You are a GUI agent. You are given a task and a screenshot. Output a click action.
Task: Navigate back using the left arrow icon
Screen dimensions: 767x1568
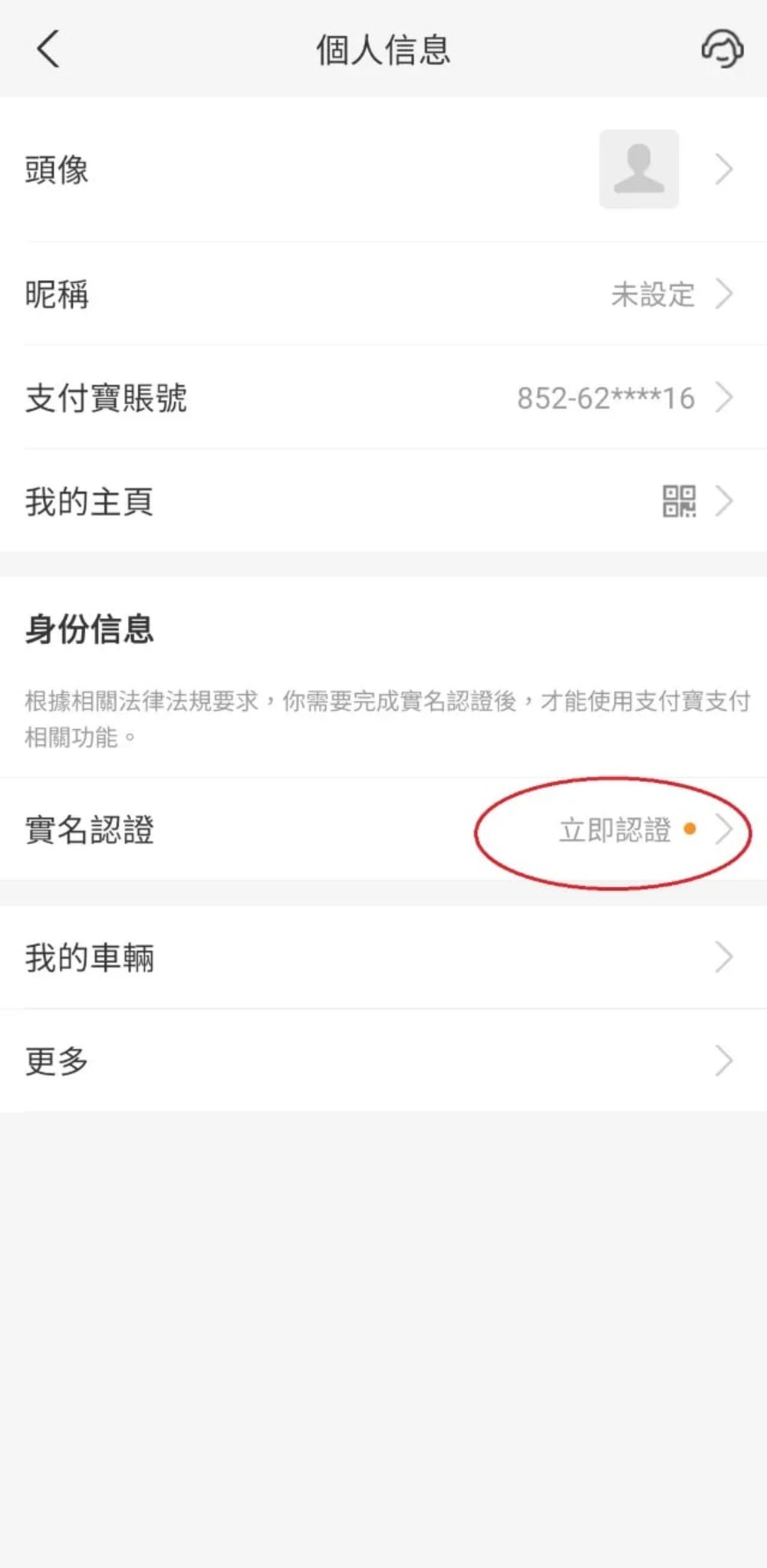(46, 50)
